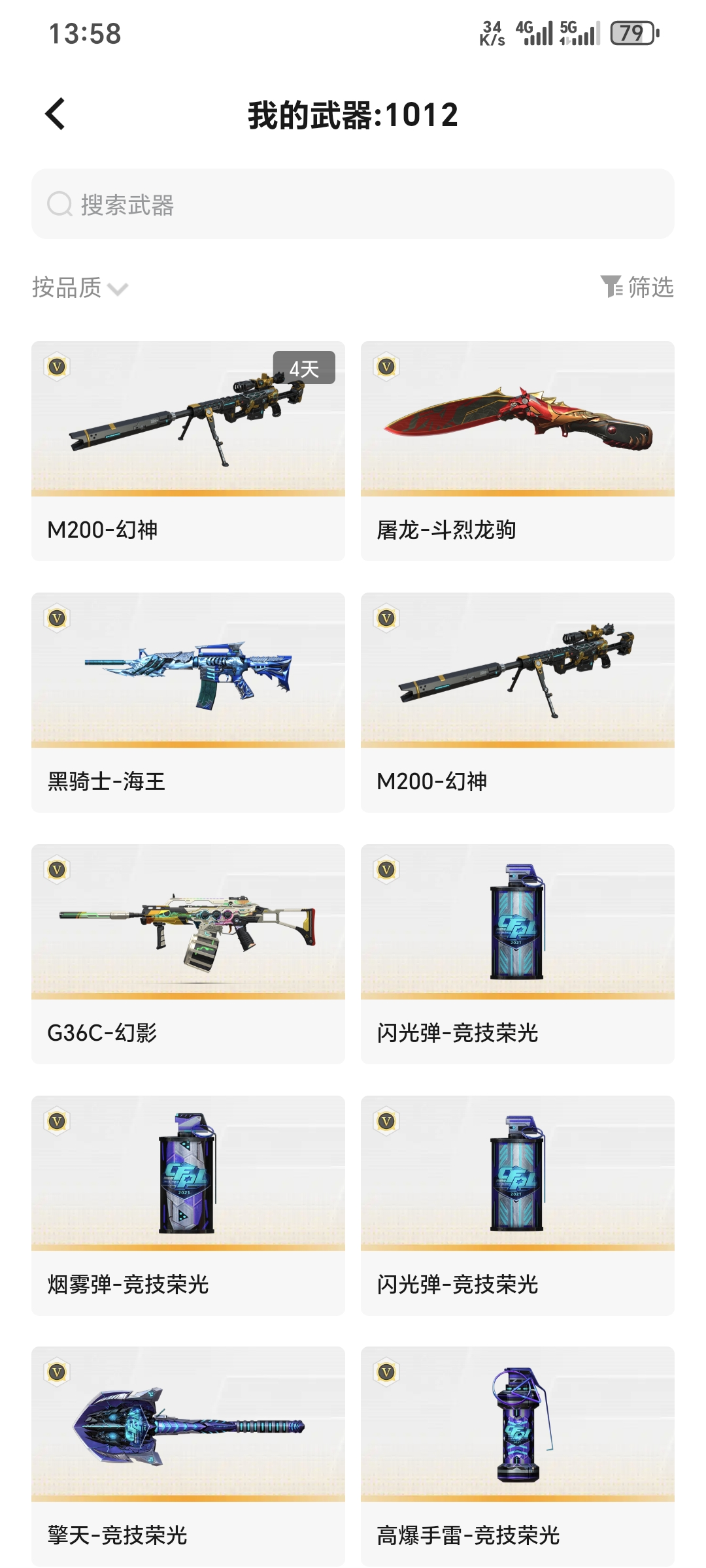Image resolution: width=706 pixels, height=1568 pixels.
Task: View the 黑骑士-海王 weapon card
Action: click(188, 702)
